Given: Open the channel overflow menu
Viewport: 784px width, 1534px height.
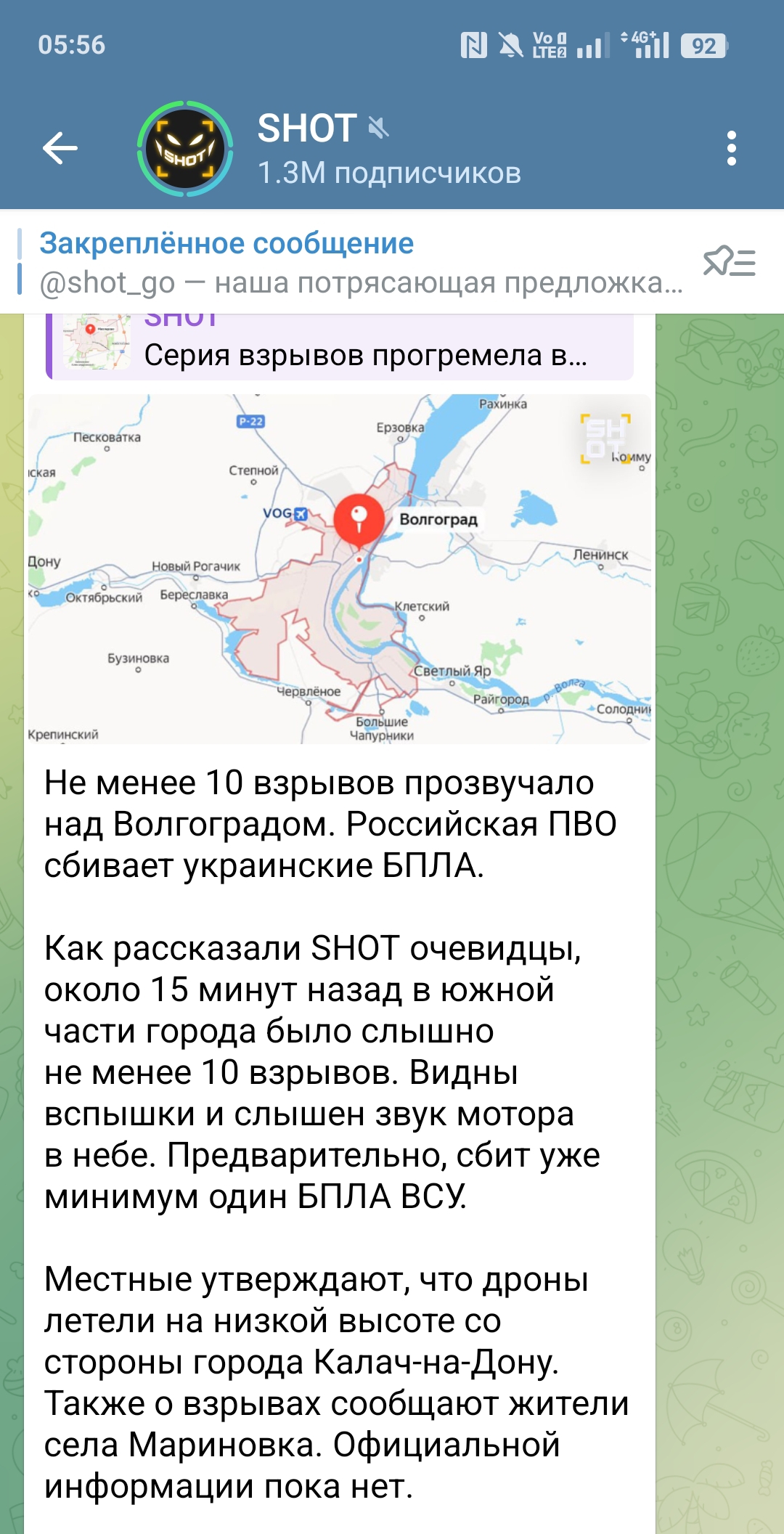Looking at the screenshot, I should point(731,148).
